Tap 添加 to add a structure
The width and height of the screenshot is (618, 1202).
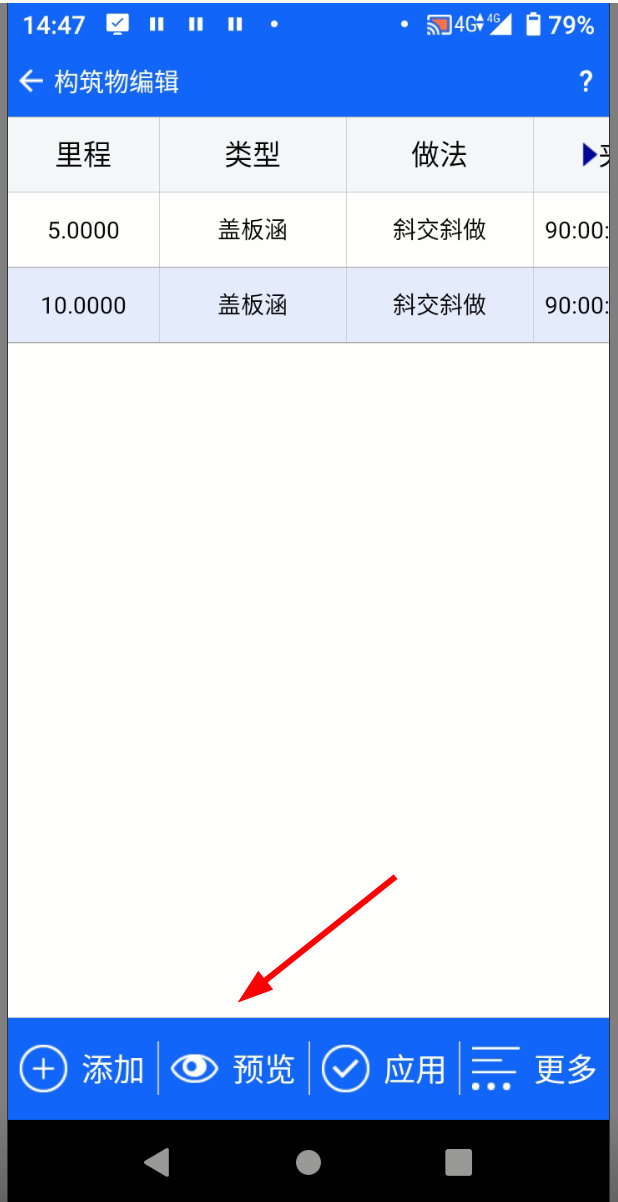pos(82,1069)
